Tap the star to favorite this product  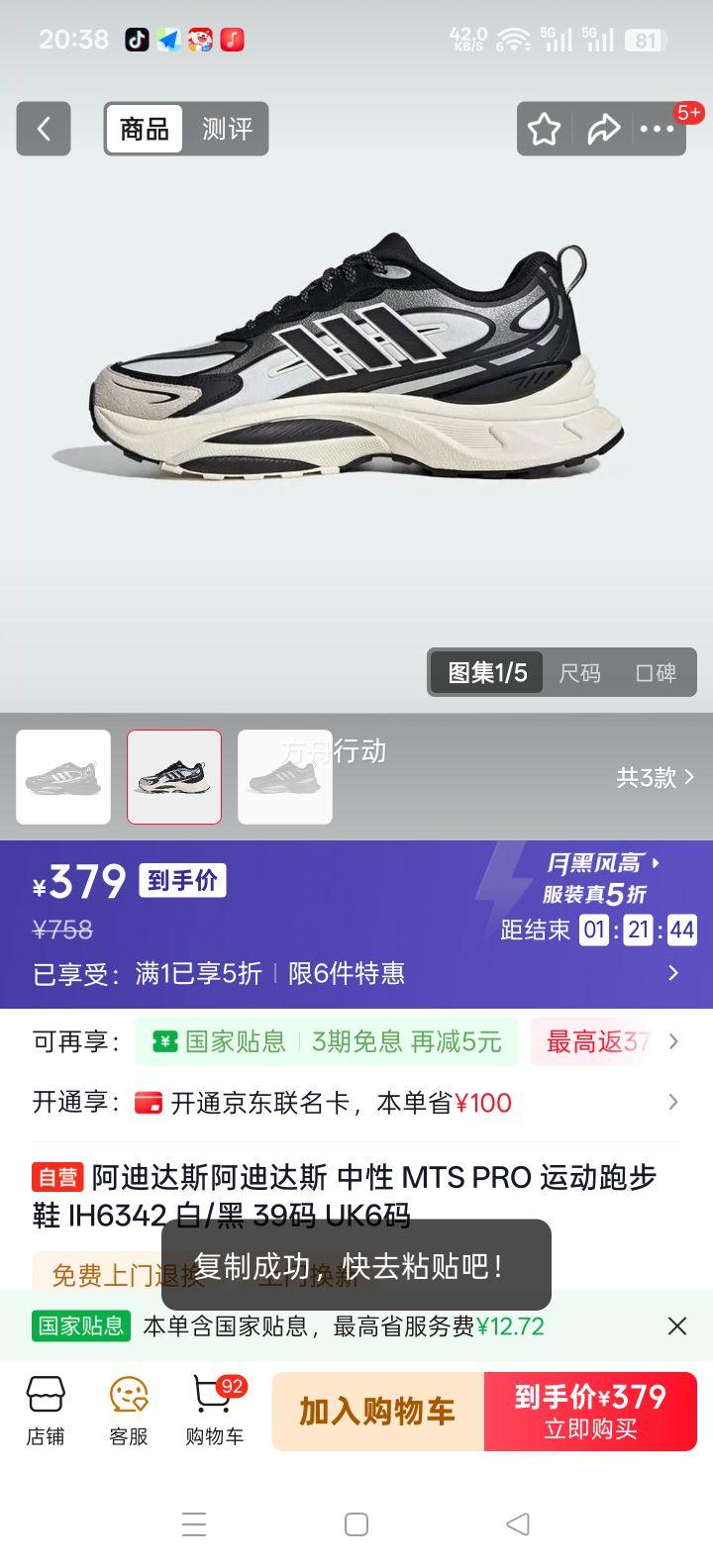tap(544, 129)
